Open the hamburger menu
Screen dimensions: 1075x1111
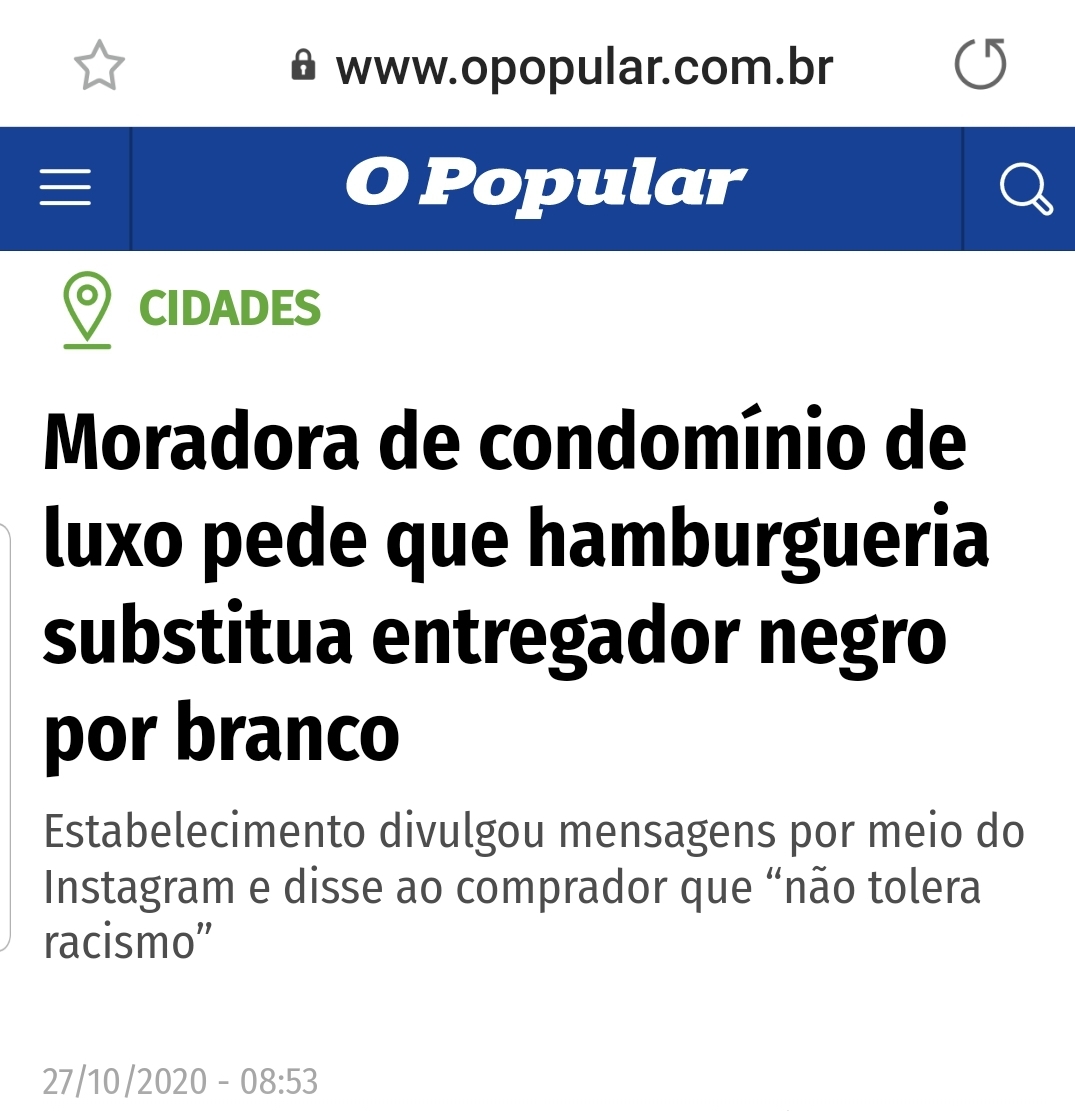coord(65,188)
